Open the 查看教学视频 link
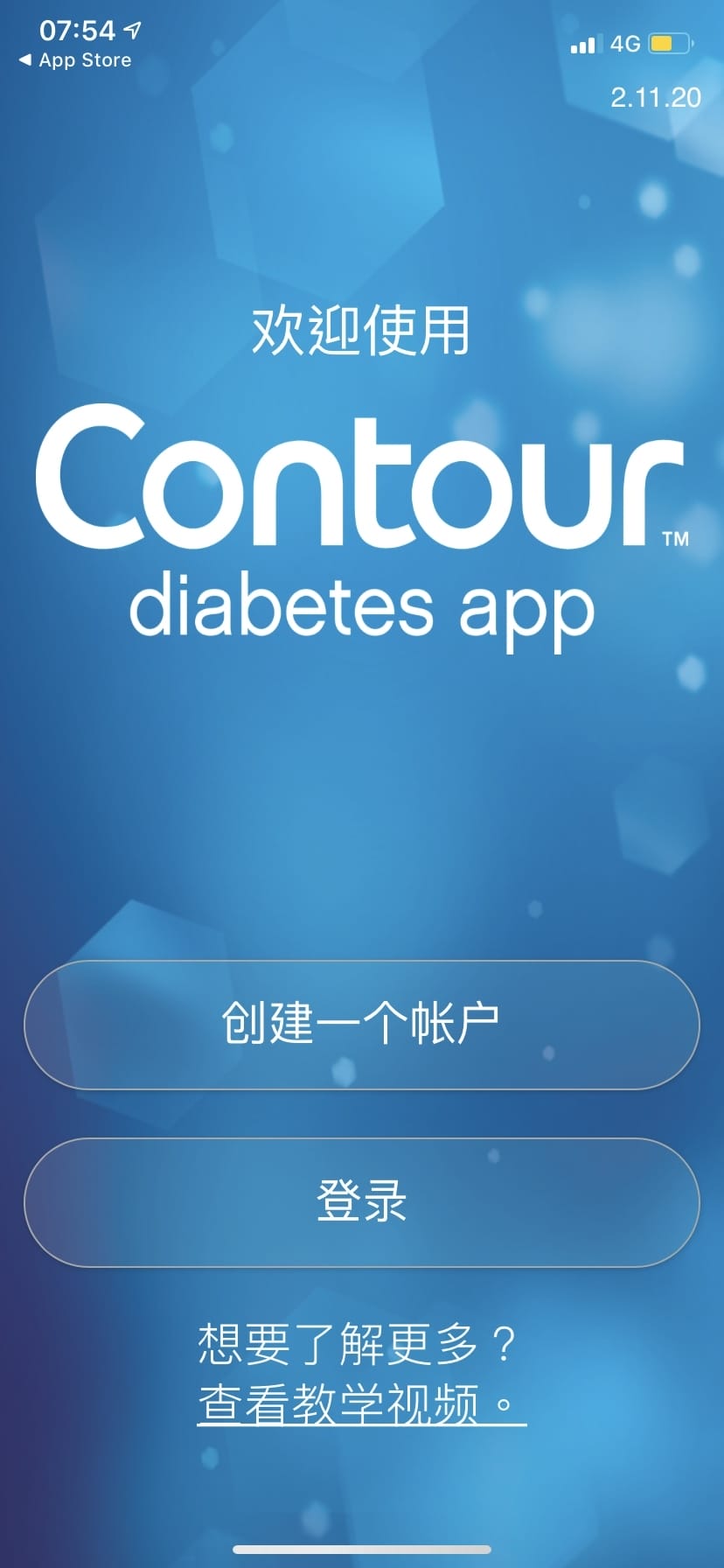This screenshot has width=724, height=1568. (360, 1403)
